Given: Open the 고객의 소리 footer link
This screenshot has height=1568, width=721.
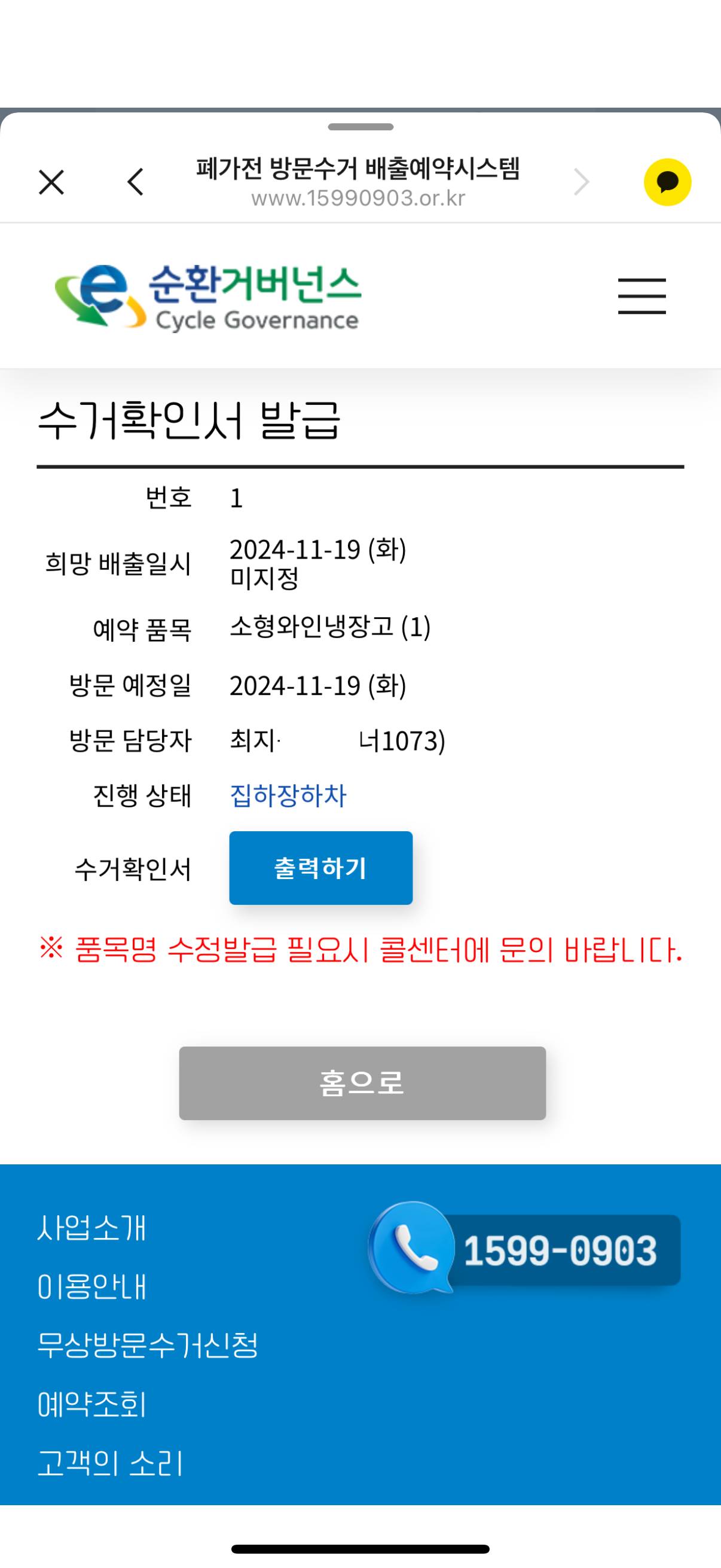Looking at the screenshot, I should [110, 1463].
